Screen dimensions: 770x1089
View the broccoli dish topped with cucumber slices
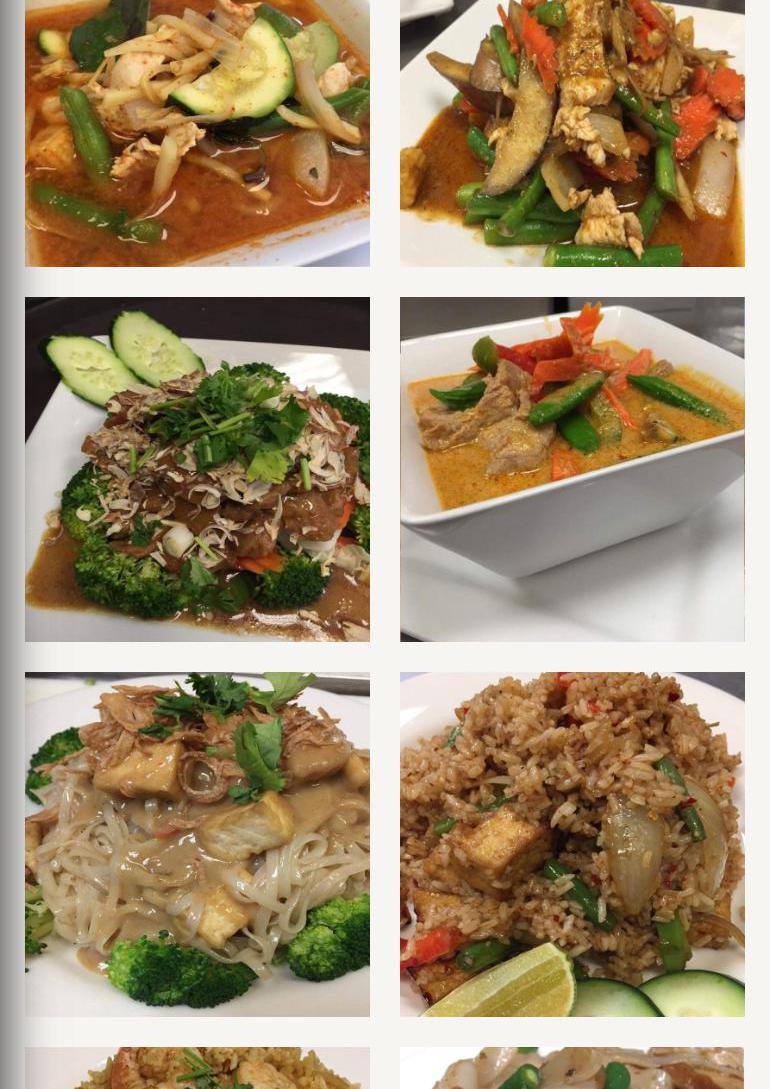click(x=197, y=469)
